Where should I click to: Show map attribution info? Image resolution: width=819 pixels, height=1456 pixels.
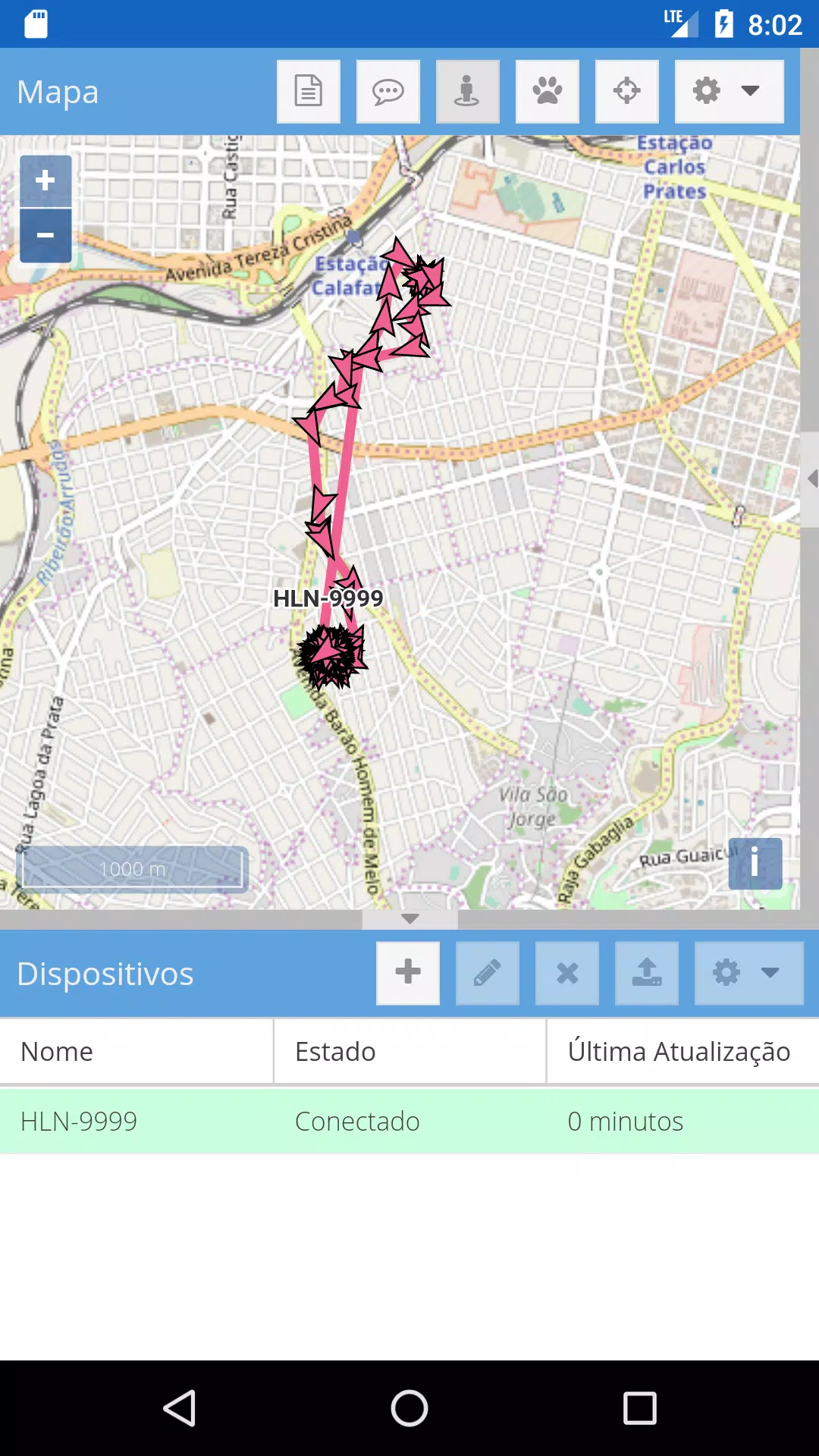click(x=755, y=863)
